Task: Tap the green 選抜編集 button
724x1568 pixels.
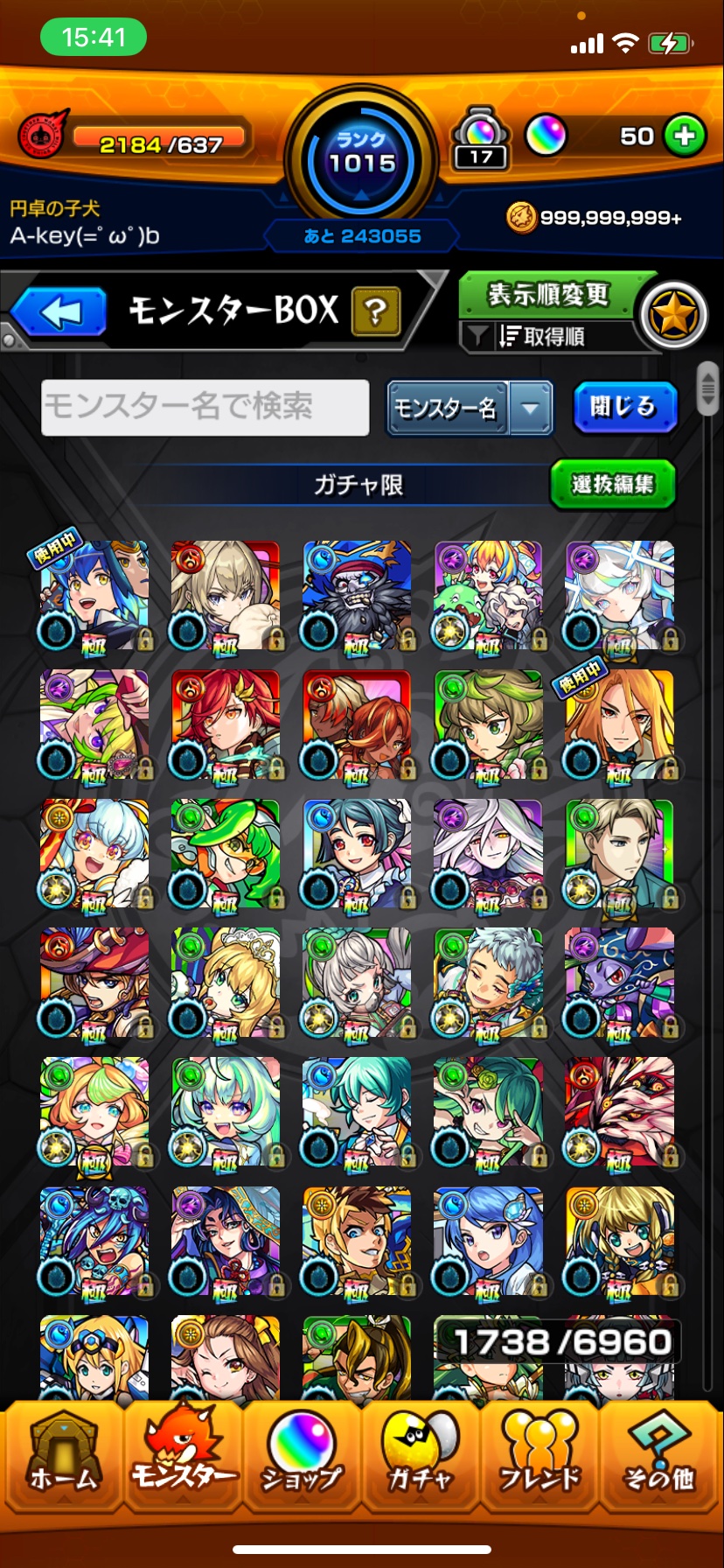Action: click(612, 484)
